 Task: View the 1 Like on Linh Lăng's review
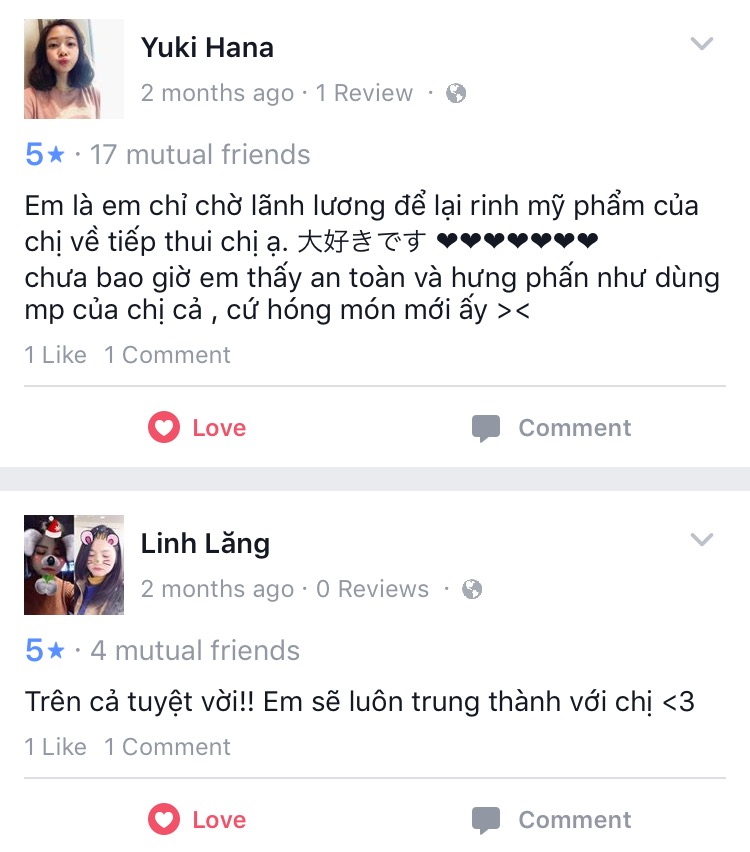click(x=56, y=747)
